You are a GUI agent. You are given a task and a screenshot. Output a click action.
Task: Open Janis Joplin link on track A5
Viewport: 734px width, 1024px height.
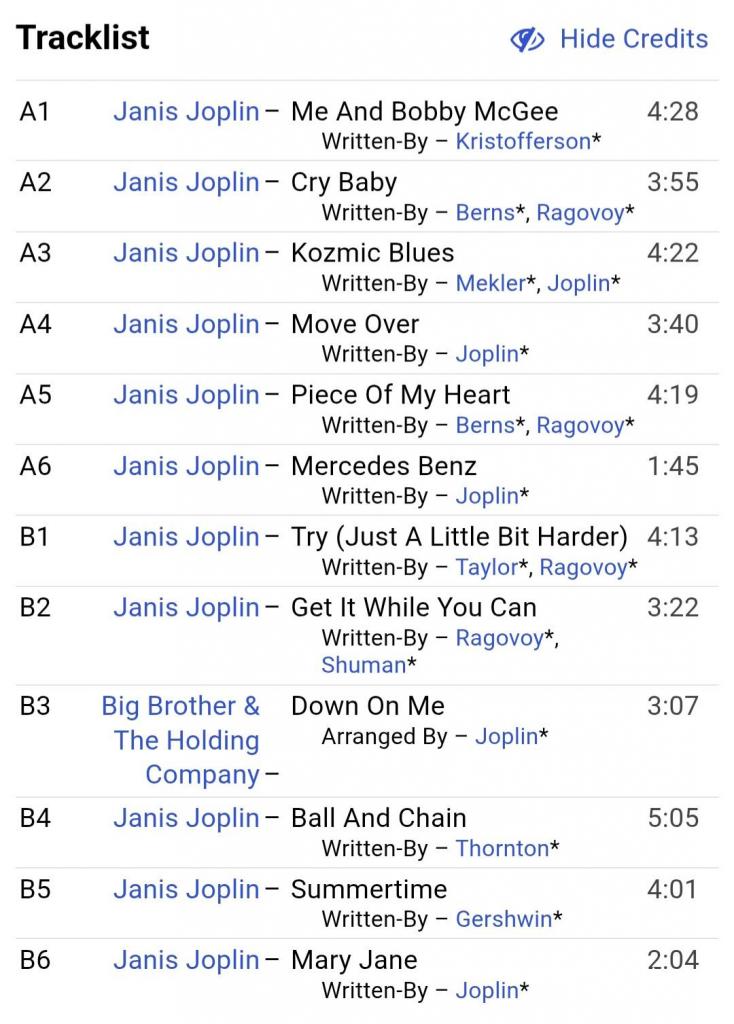click(x=186, y=395)
